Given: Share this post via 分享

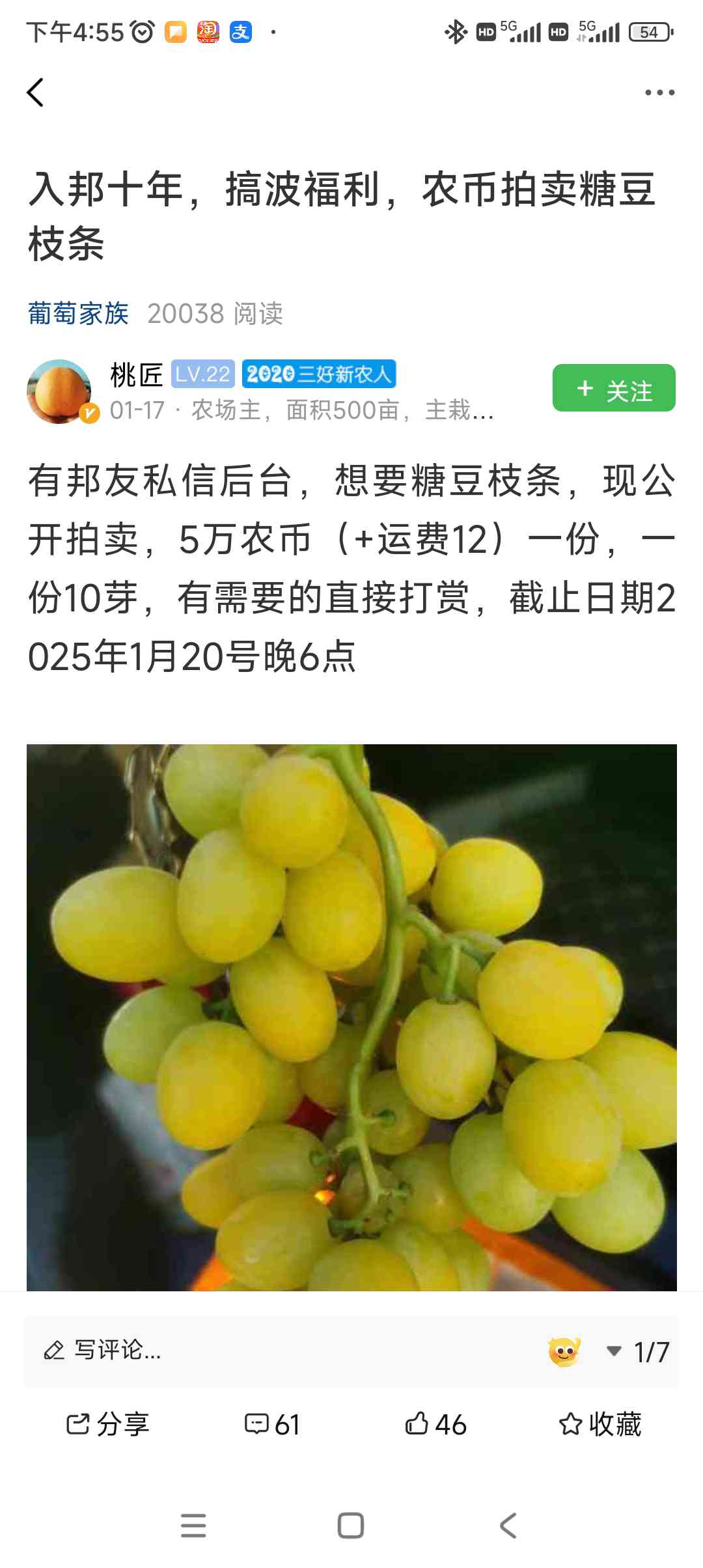Looking at the screenshot, I should pos(107,1424).
